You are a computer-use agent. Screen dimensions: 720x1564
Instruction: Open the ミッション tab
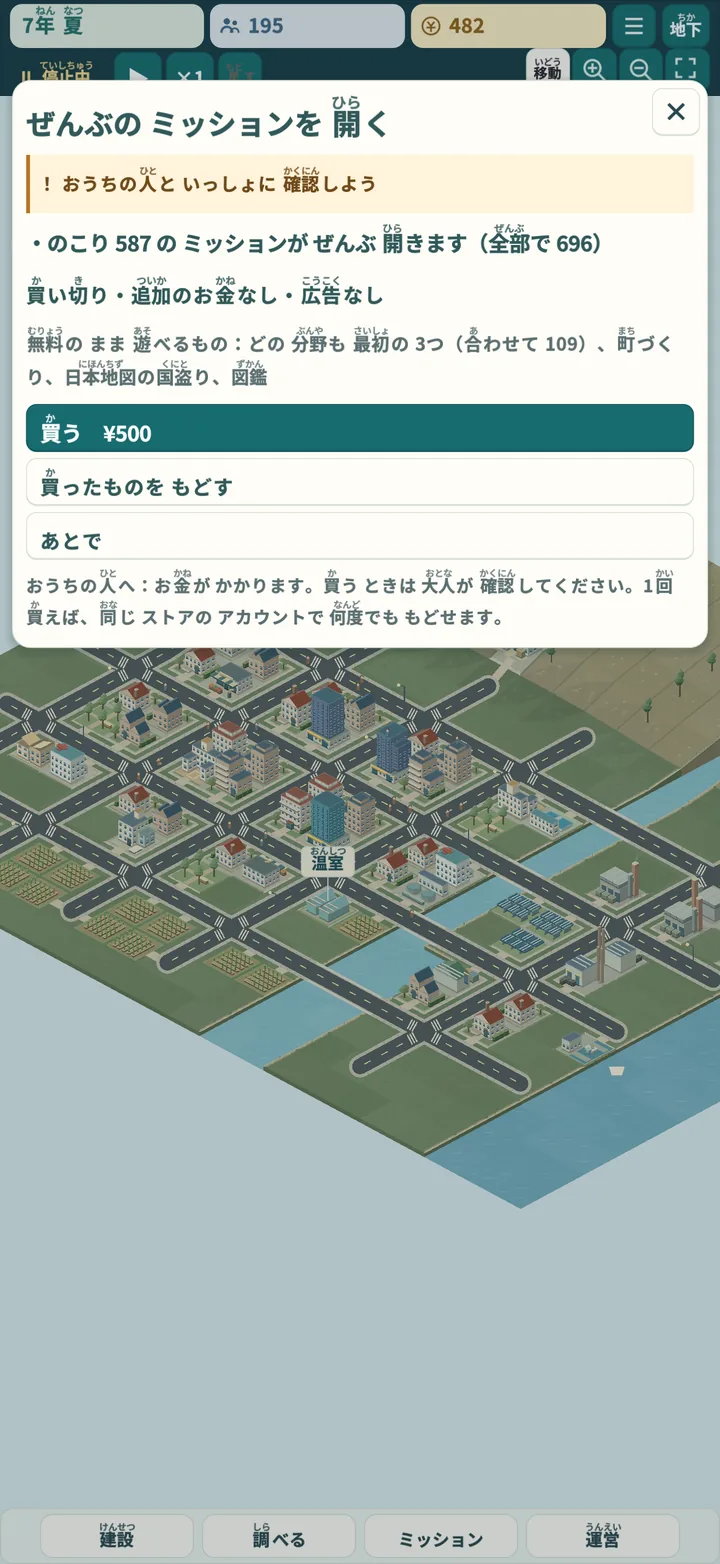[441, 1535]
